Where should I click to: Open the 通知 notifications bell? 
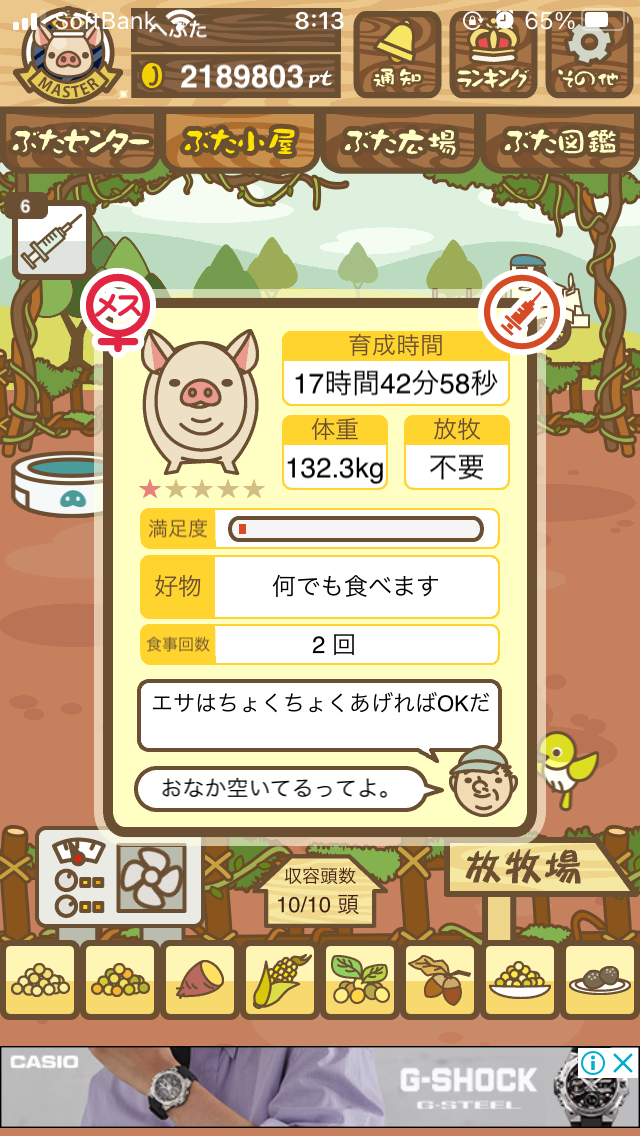coord(396,54)
